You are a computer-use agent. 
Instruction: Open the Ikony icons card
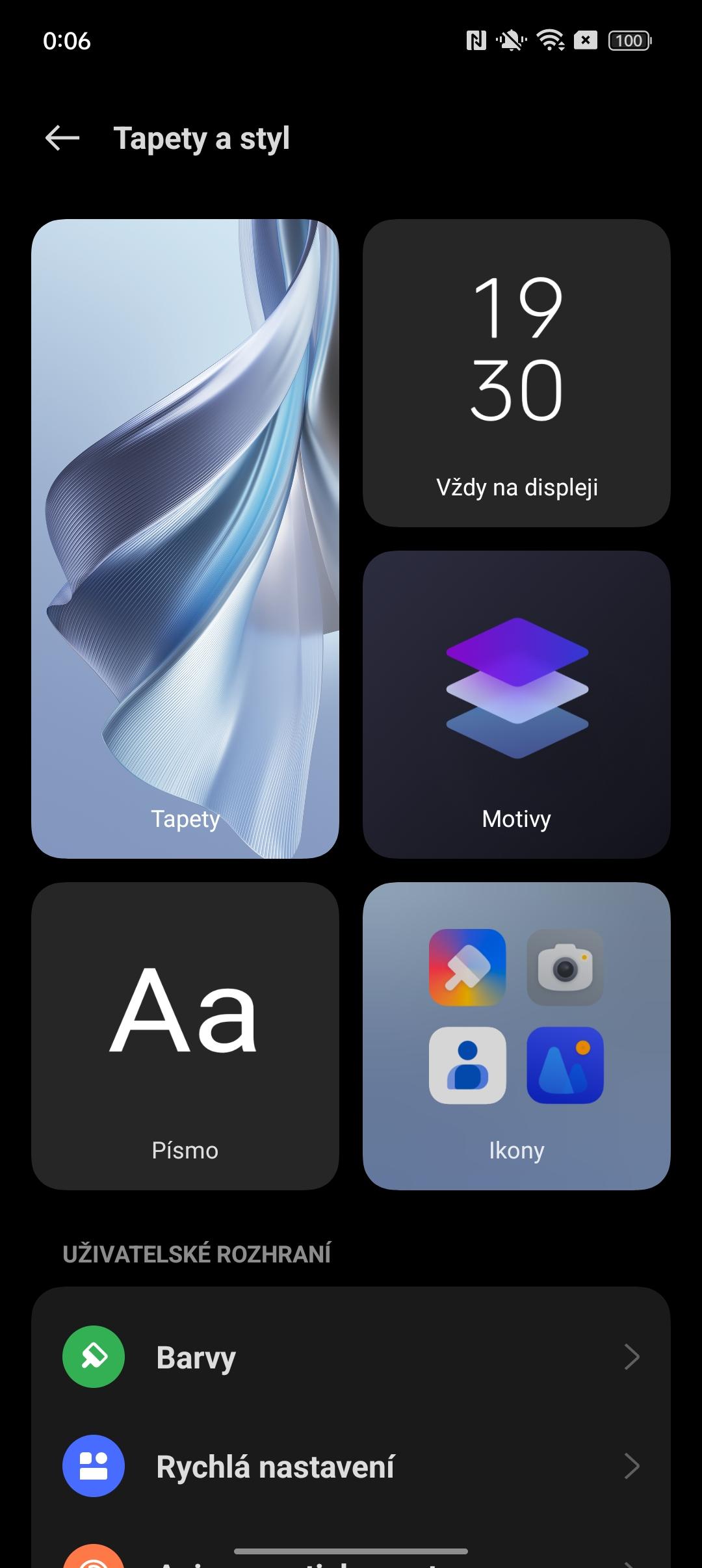pyautogui.click(x=517, y=1036)
